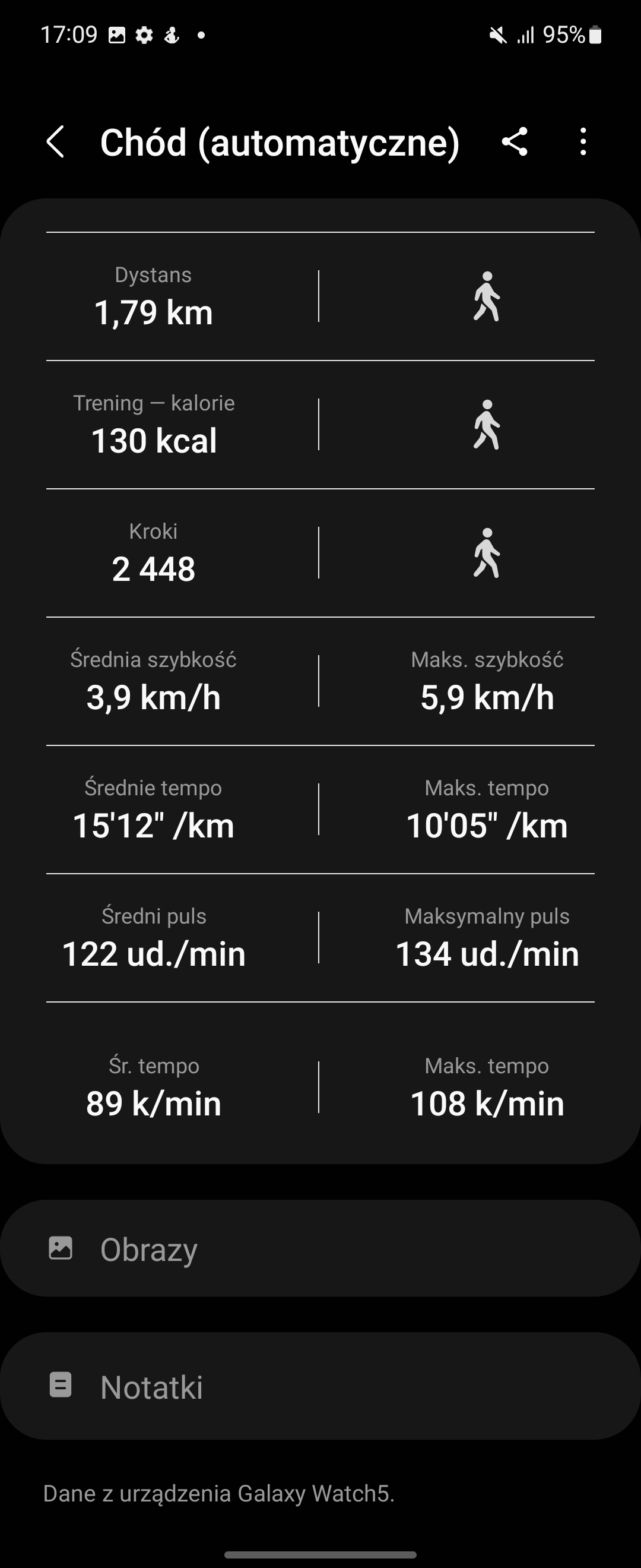The image size is (641, 1568).
Task: Tap the Chód (automatyczne) title
Action: [x=280, y=143]
